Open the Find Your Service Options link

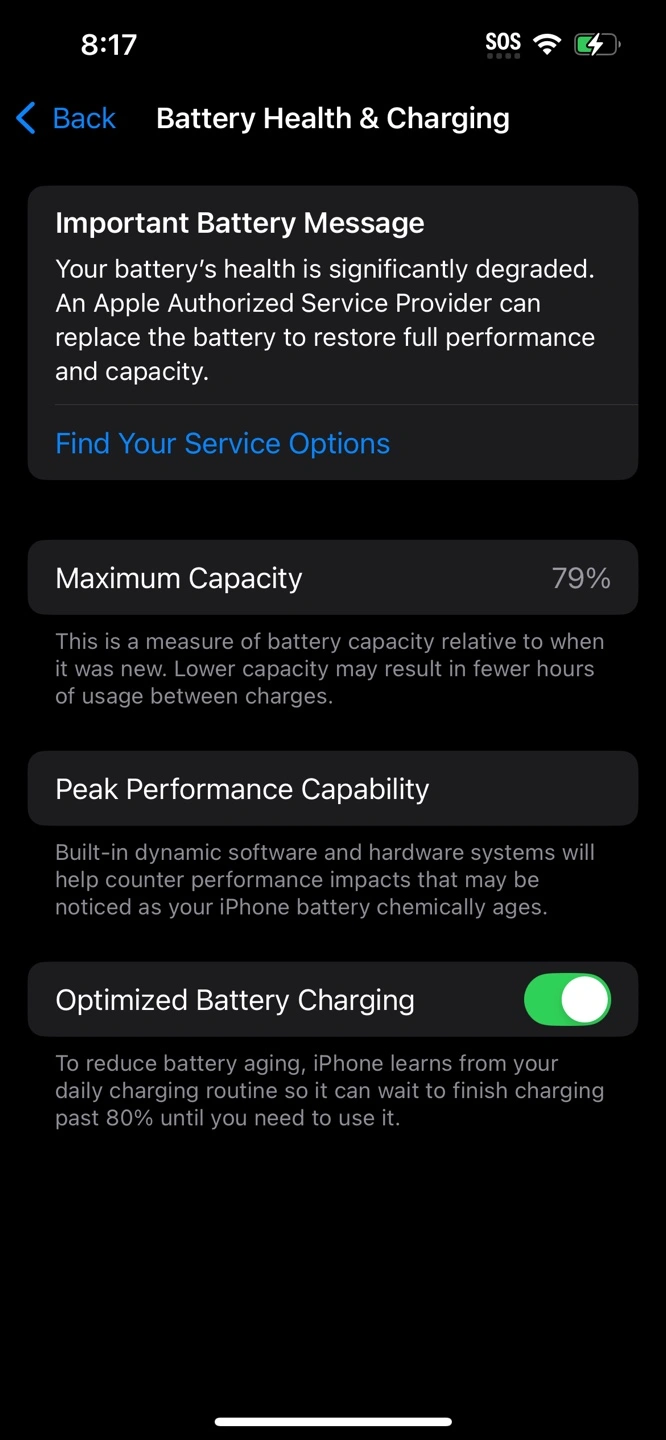(x=222, y=443)
